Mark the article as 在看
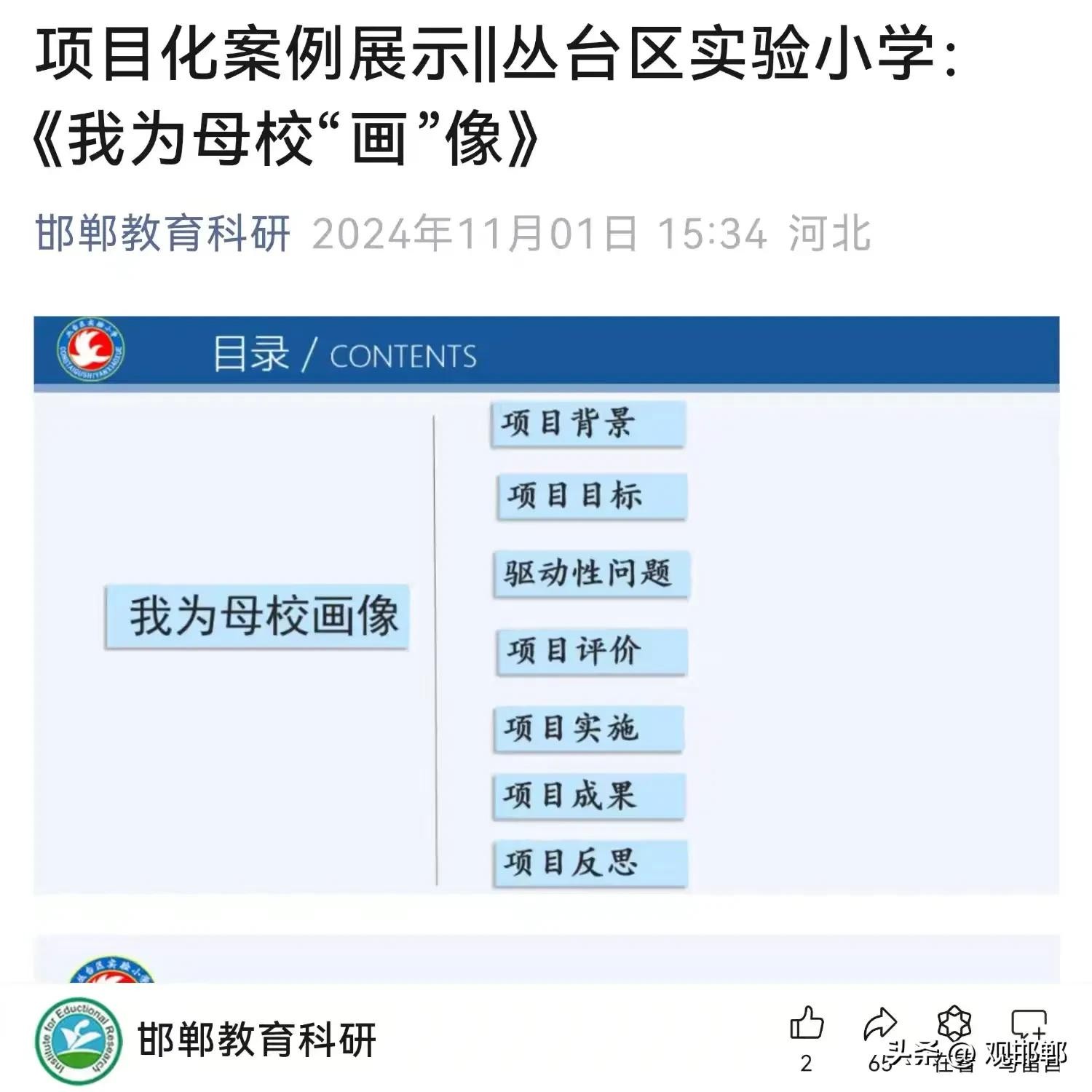The height and width of the screenshot is (1092, 1092). 954,1024
